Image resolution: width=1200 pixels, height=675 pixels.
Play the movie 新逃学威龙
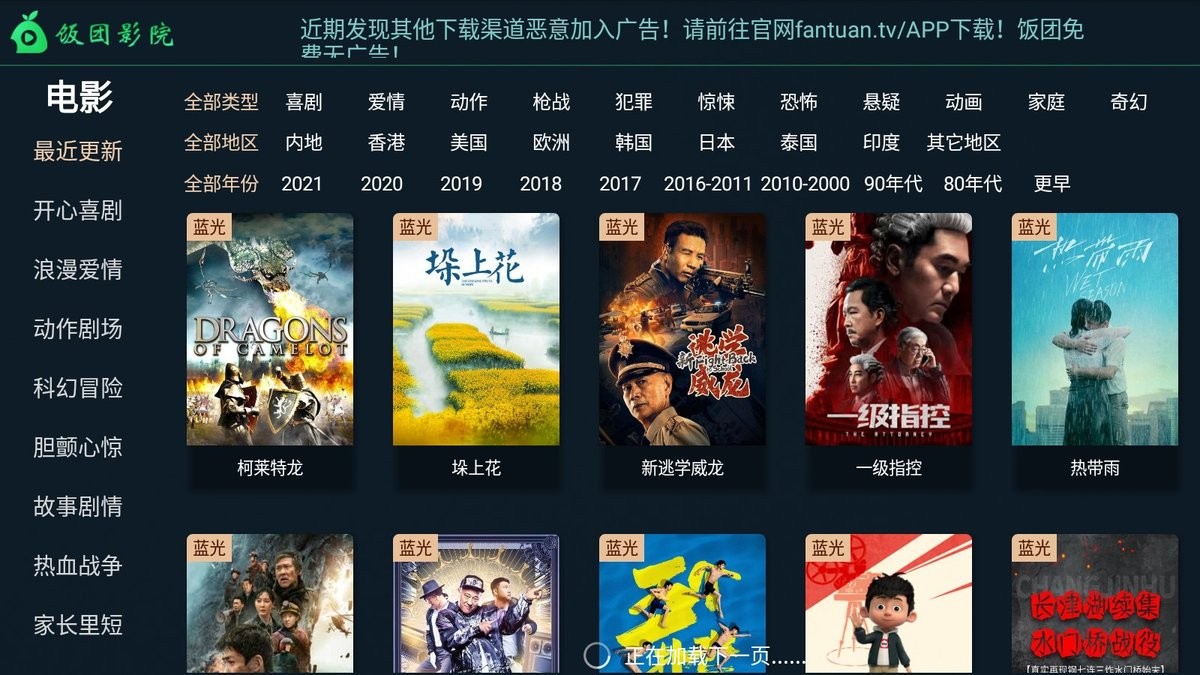tap(682, 330)
